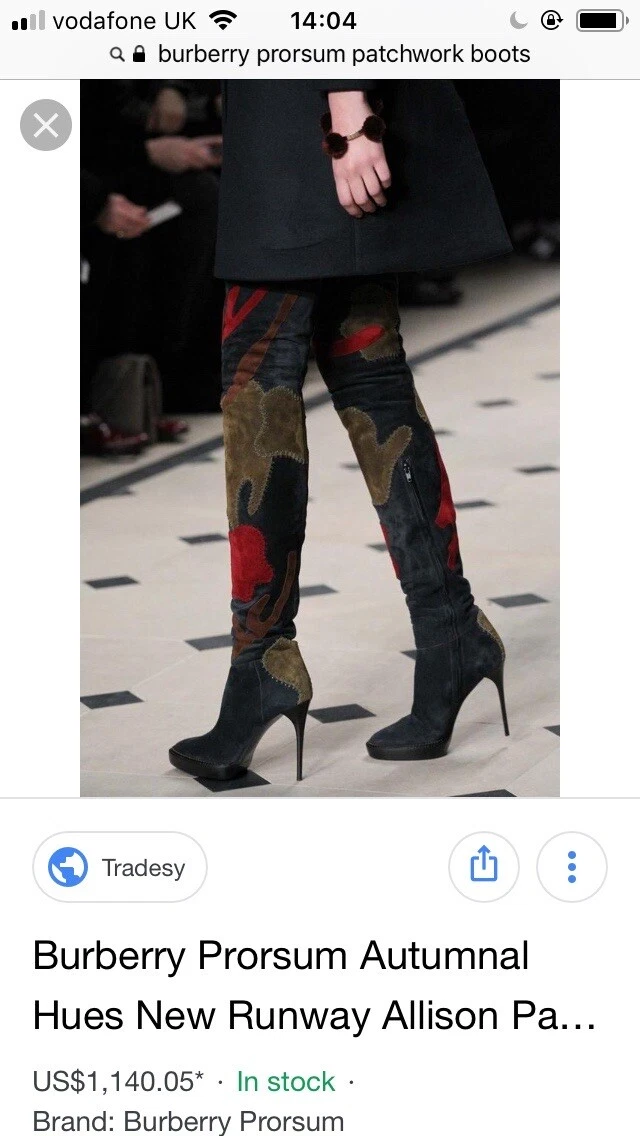This screenshot has width=640, height=1136.
Task: Open the patchwork boots product image
Action: pos(320,438)
